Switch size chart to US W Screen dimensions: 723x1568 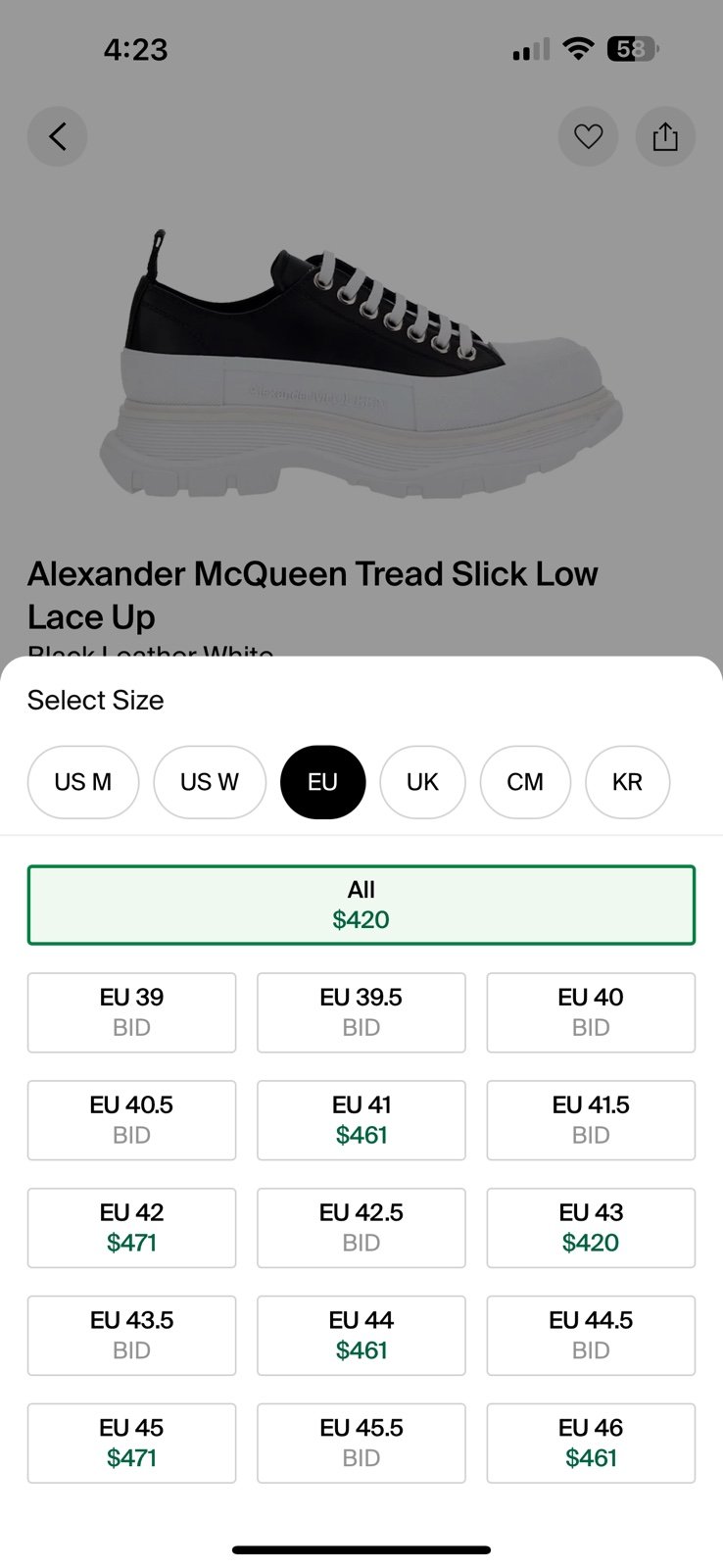point(210,782)
